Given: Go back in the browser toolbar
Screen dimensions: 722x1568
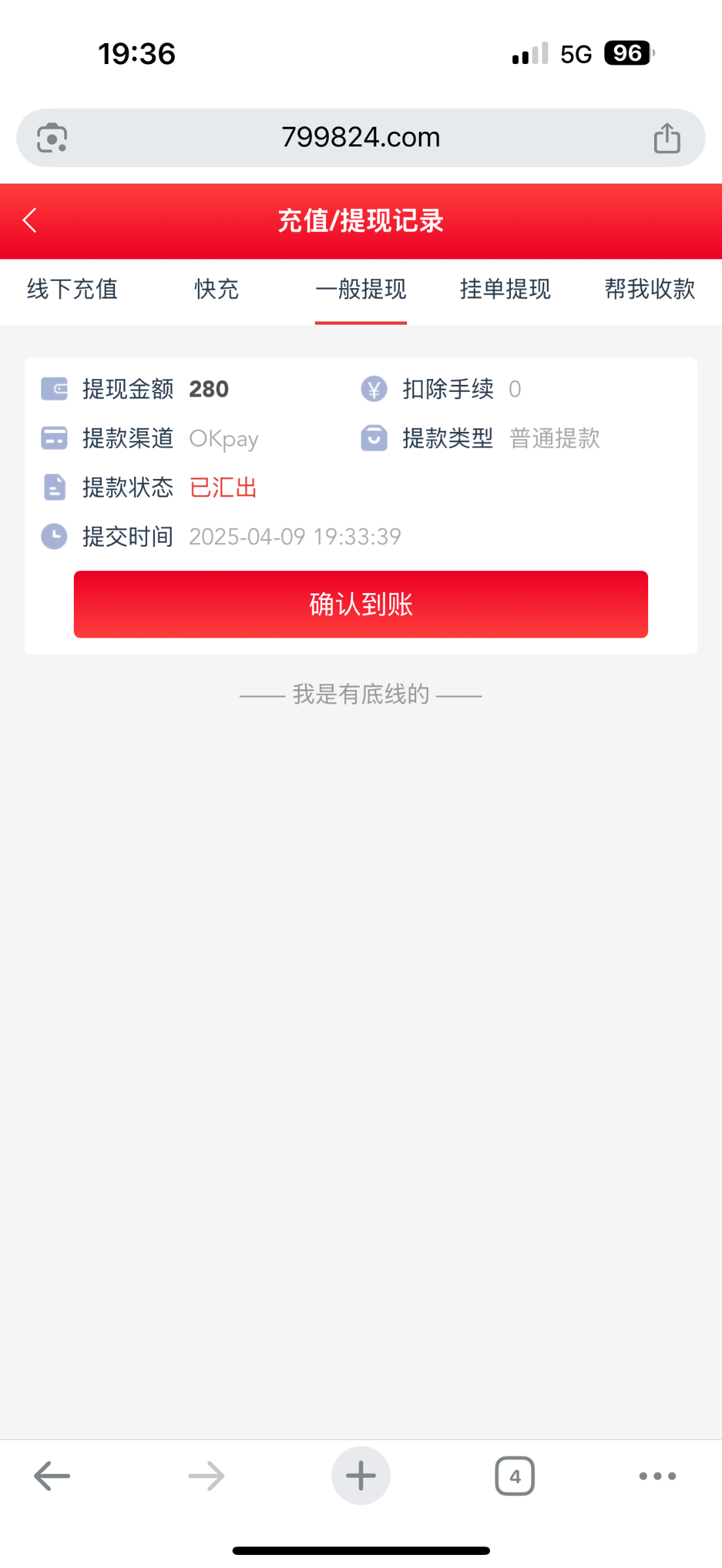Looking at the screenshot, I should [52, 1476].
